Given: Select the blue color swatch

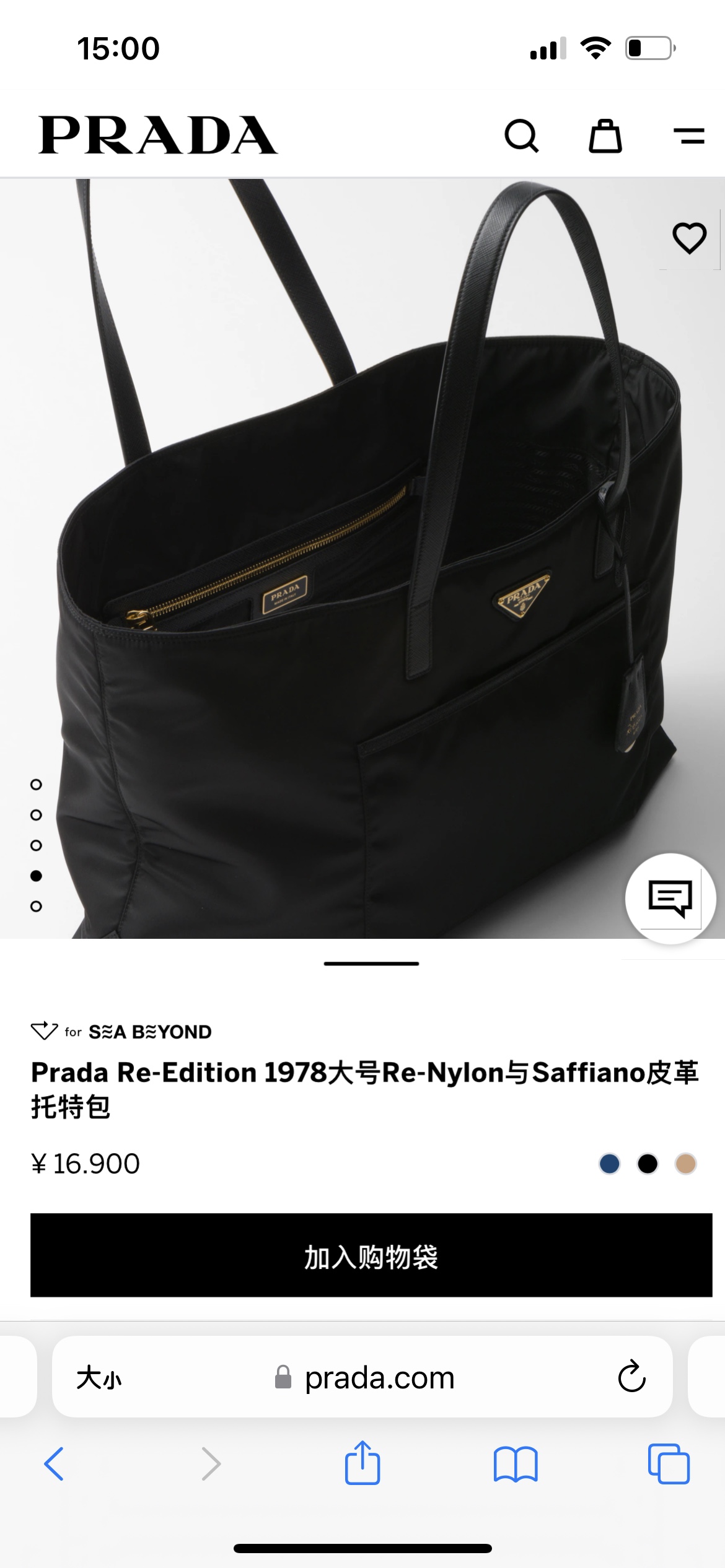Looking at the screenshot, I should point(610,1164).
